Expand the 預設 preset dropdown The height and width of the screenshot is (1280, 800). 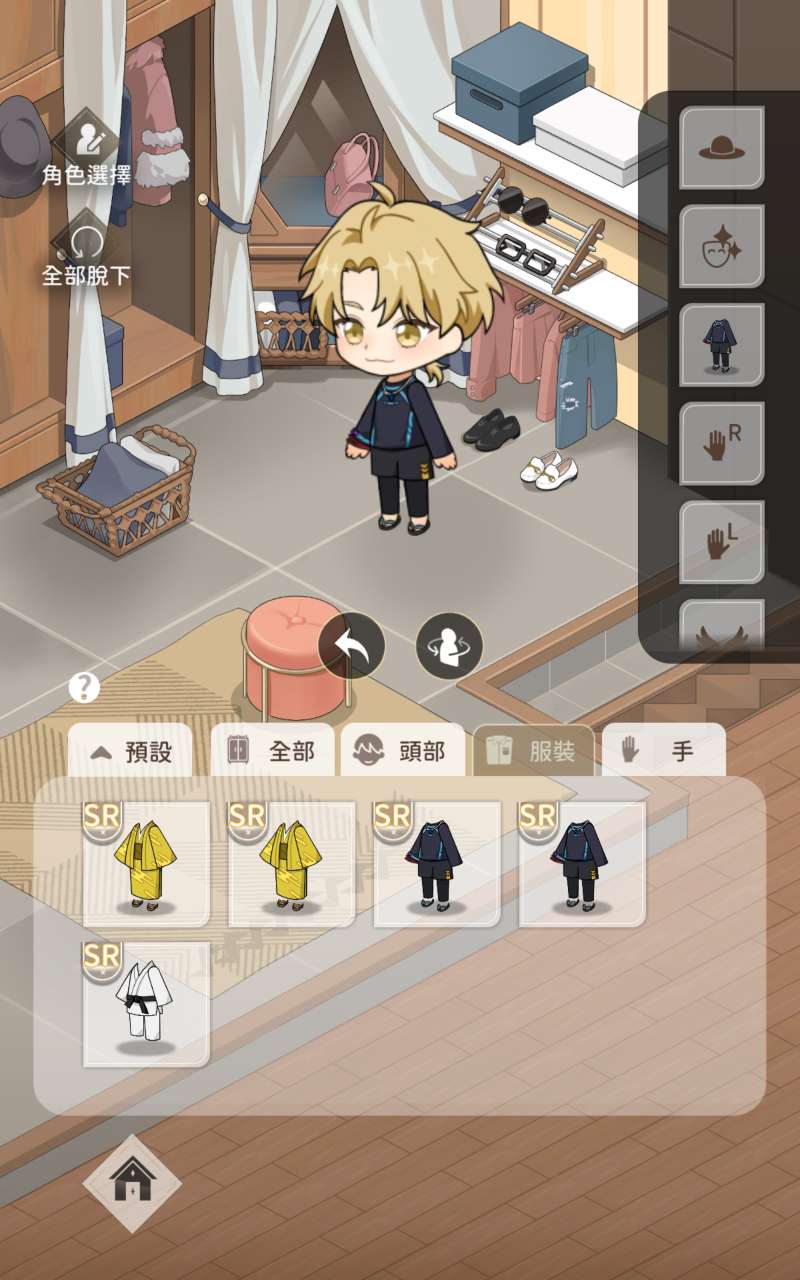pos(130,752)
